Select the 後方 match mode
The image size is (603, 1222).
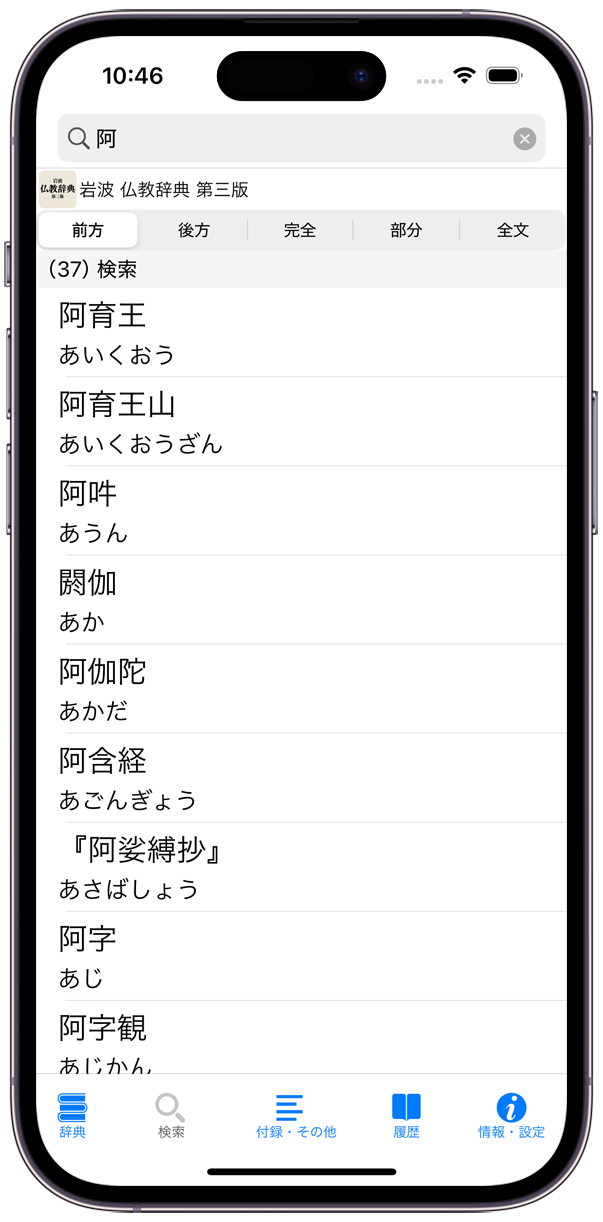194,230
